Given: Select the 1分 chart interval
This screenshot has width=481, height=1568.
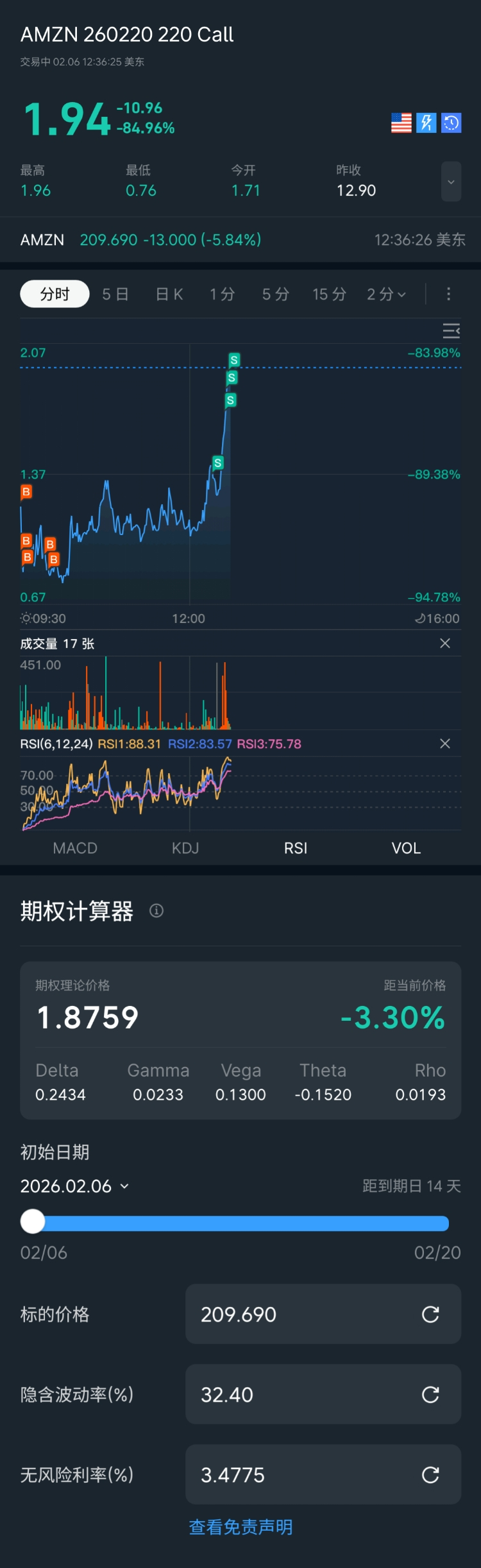Looking at the screenshot, I should (x=222, y=294).
